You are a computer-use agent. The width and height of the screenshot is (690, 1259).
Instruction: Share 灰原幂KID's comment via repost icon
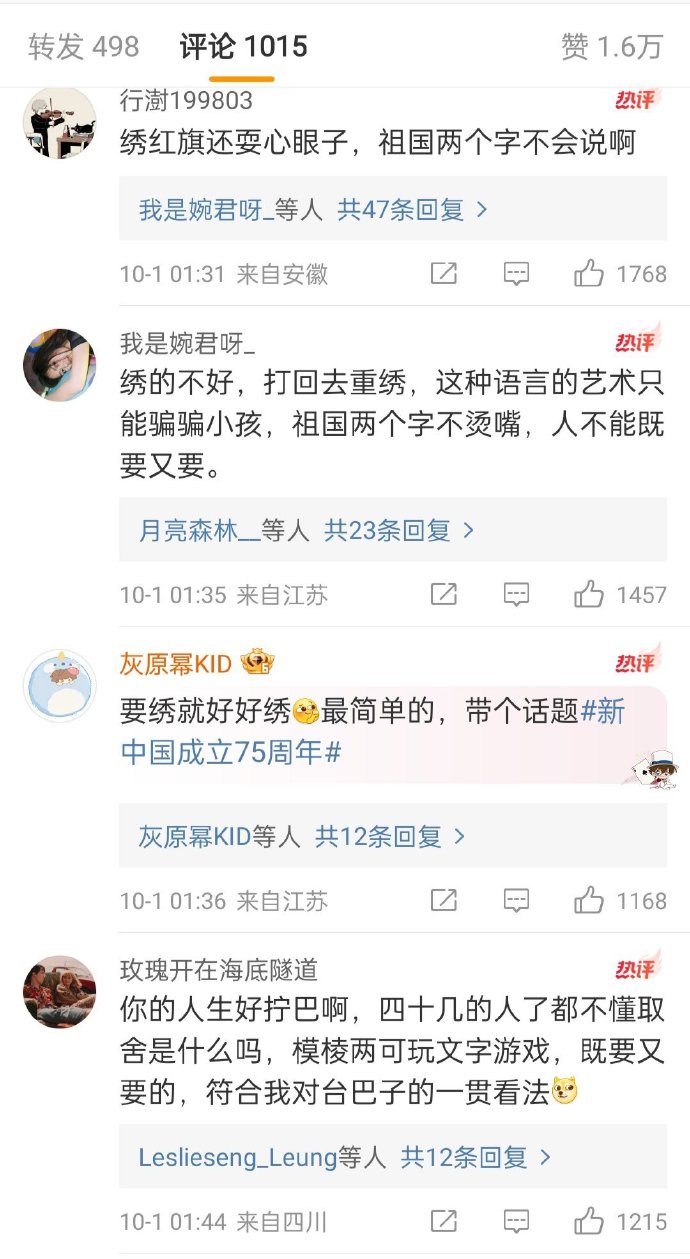[x=443, y=900]
